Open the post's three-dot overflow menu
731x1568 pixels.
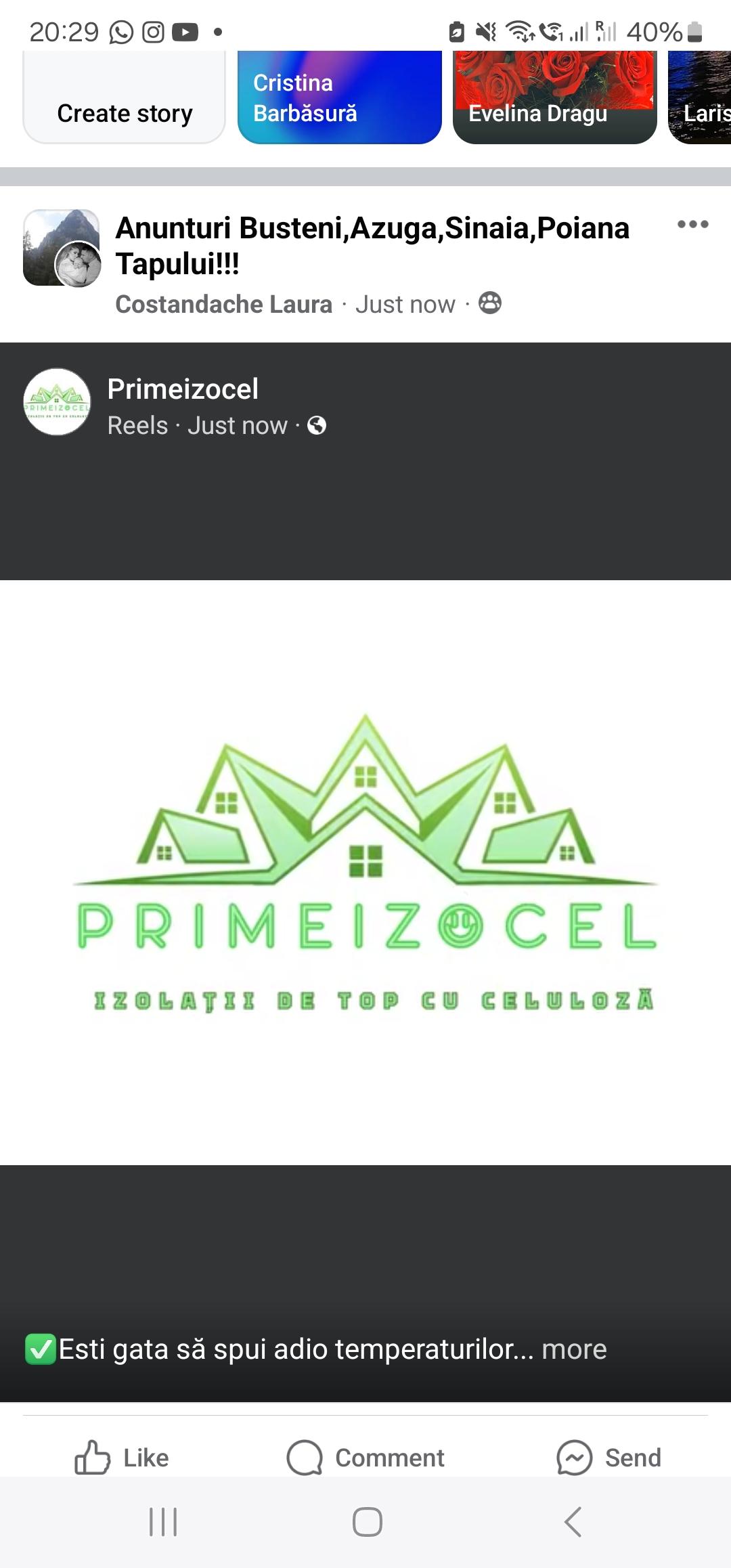coord(692,225)
